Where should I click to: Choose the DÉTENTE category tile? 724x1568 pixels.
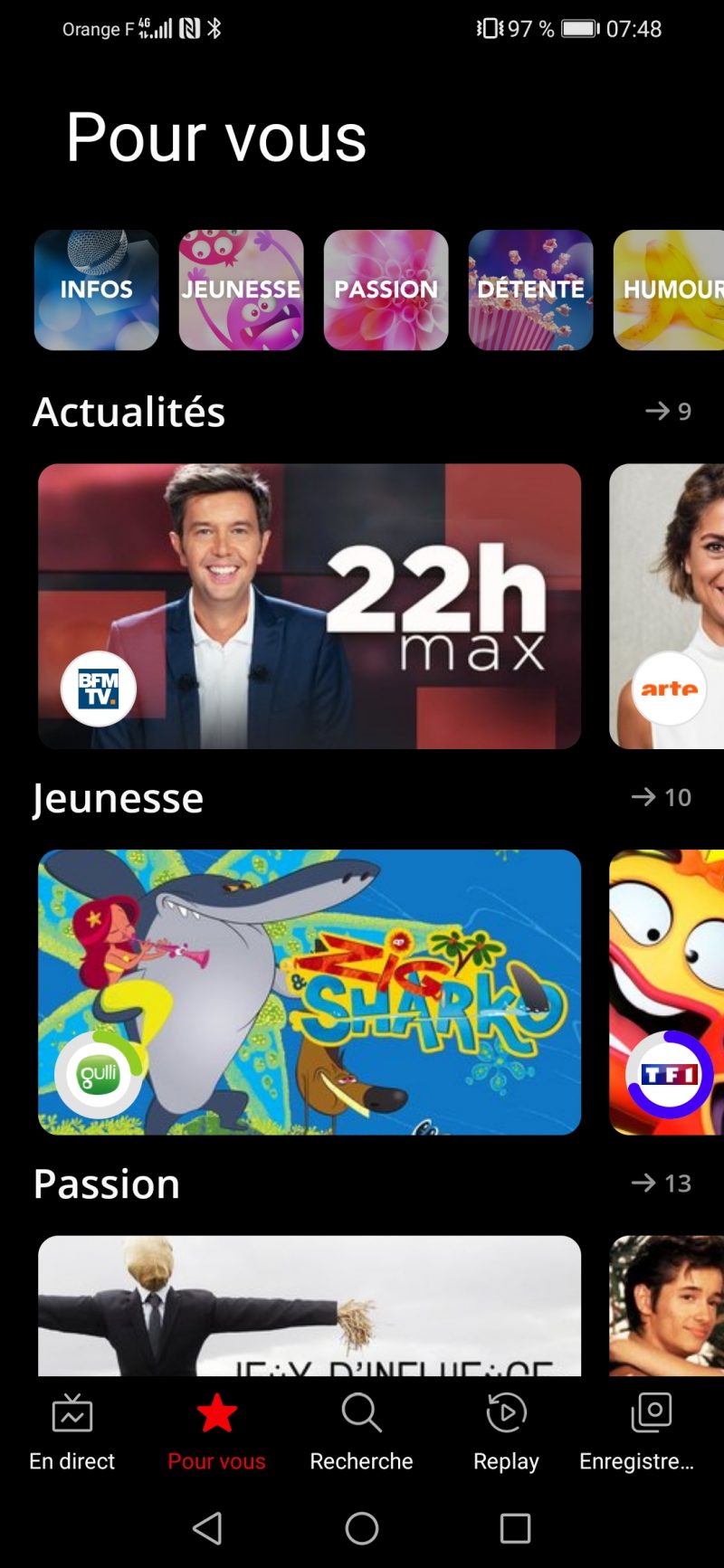point(530,290)
